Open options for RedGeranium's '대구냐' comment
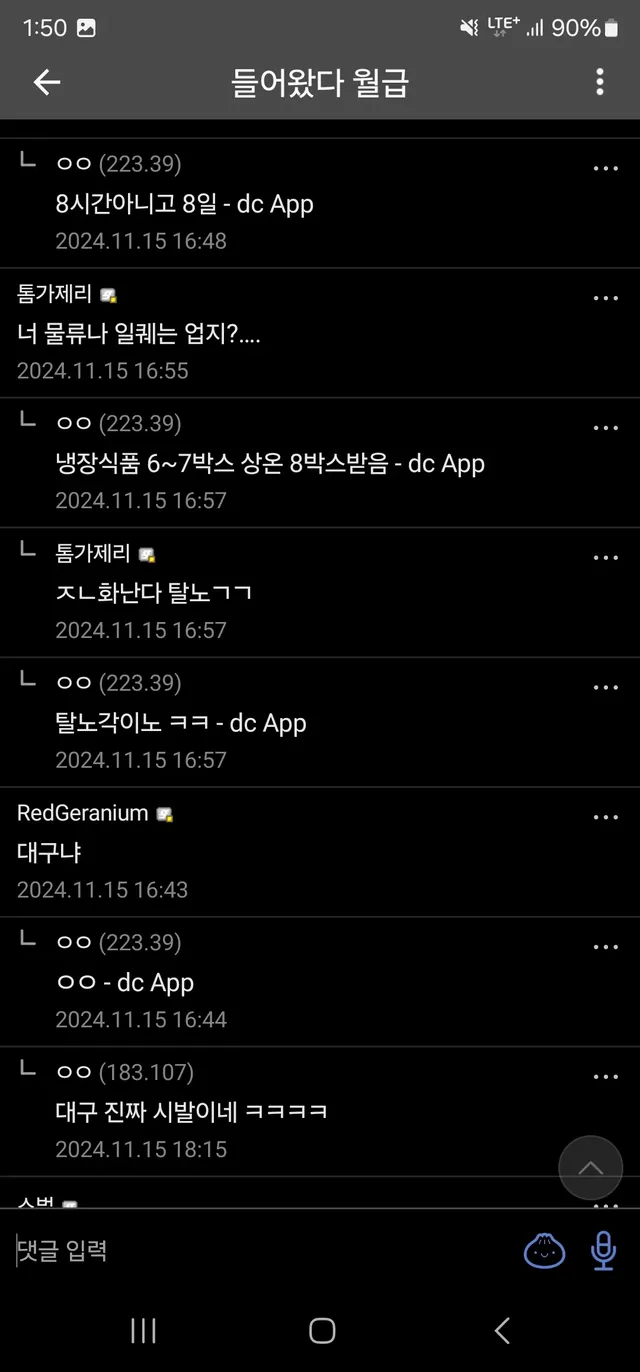Image resolution: width=640 pixels, height=1372 pixels. coord(606,818)
